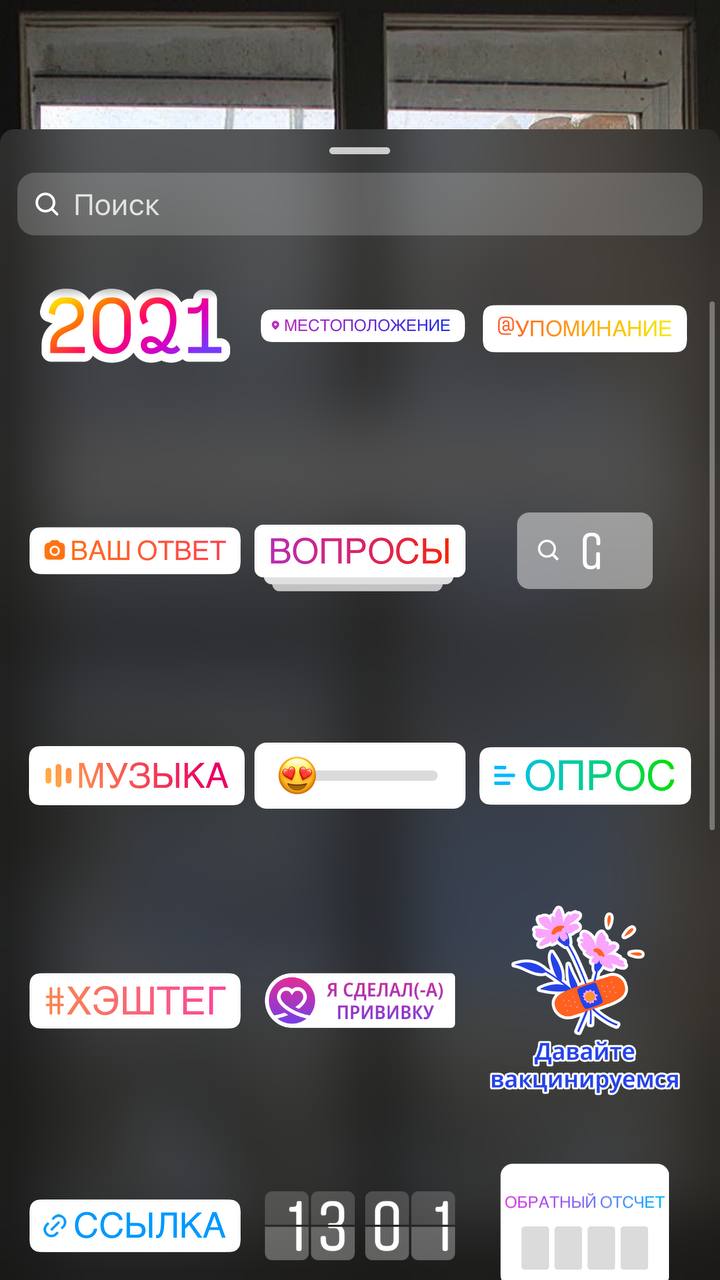Add the ОПРОС poll sticker
This screenshot has width=720, height=1280.
pyautogui.click(x=585, y=775)
